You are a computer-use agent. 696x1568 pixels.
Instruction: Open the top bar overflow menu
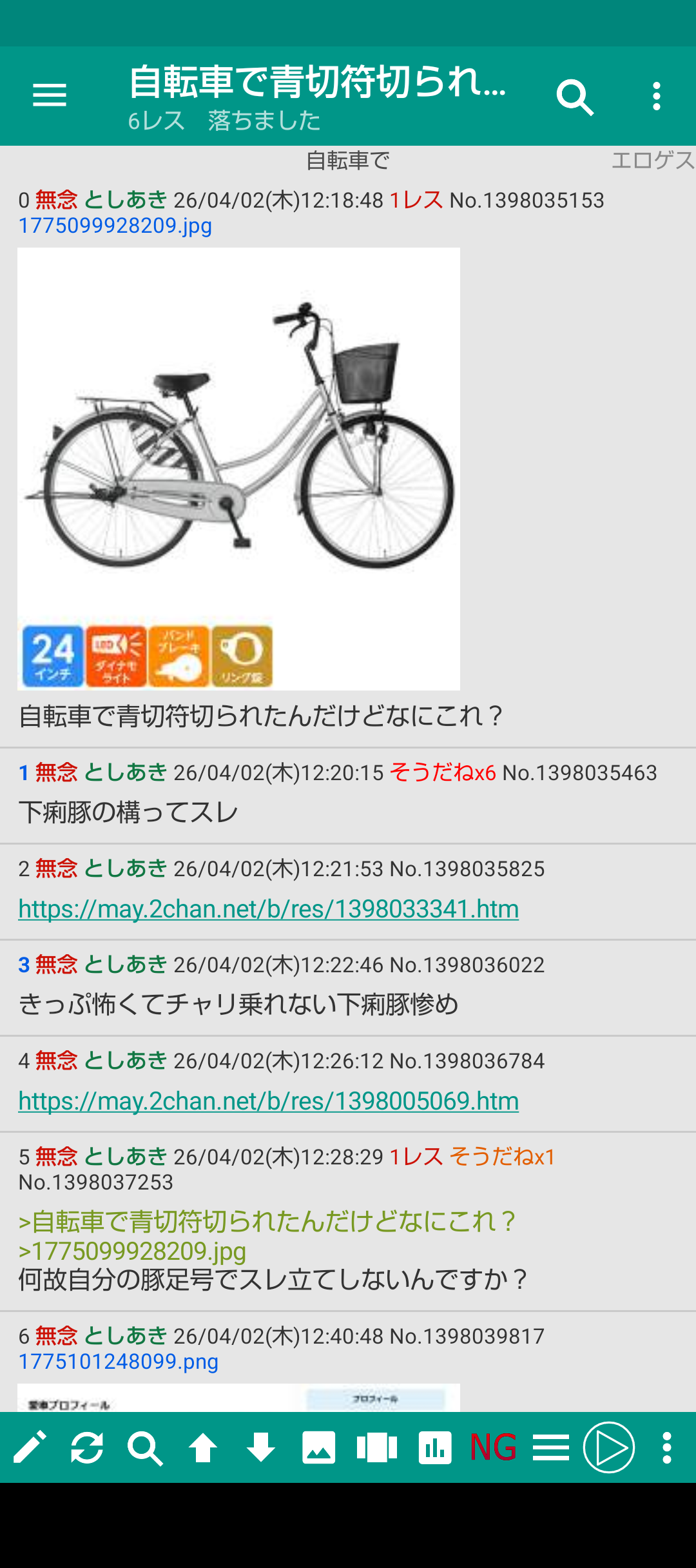[x=656, y=97]
